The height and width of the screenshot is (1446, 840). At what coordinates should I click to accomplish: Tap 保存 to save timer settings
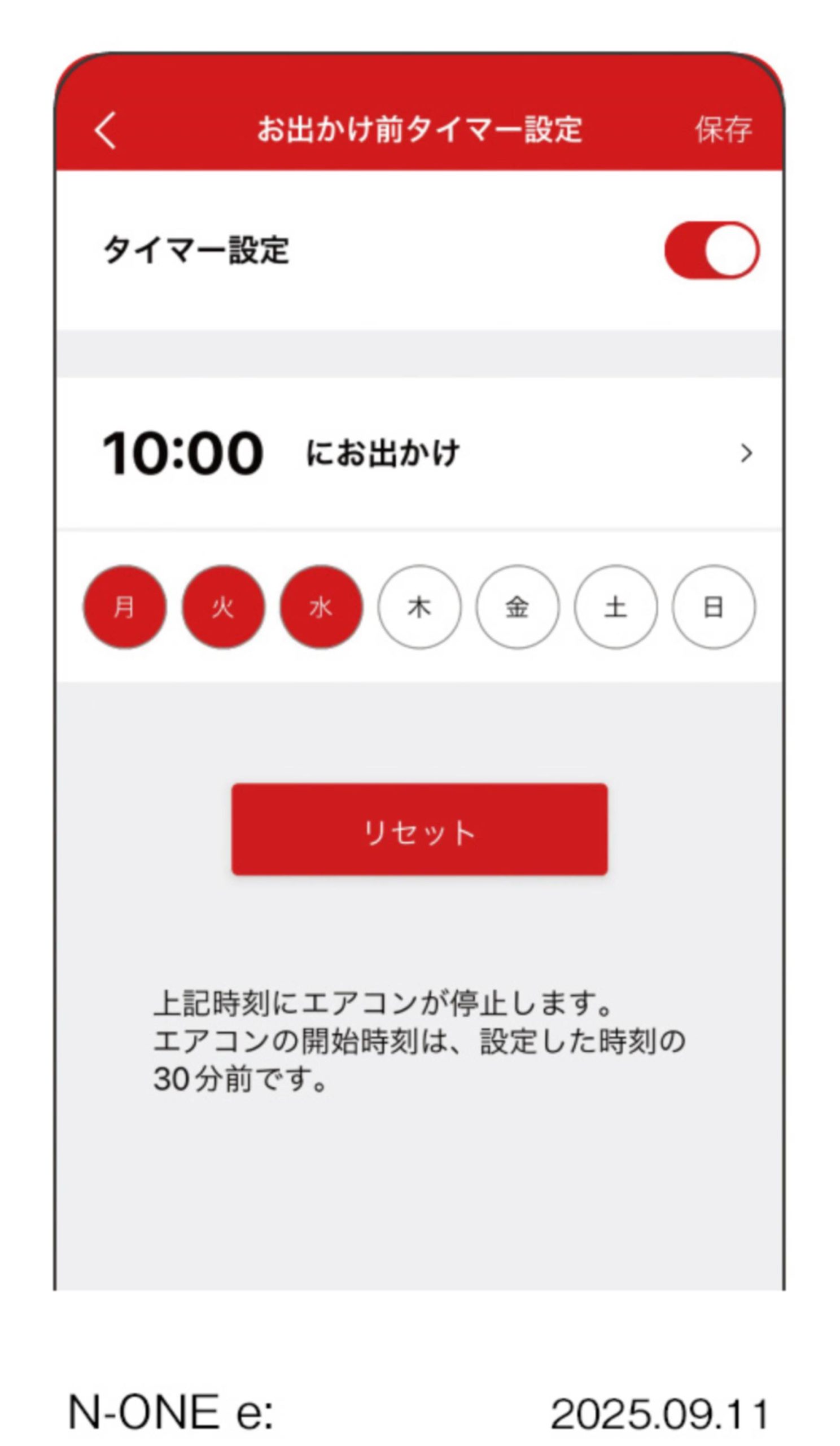pyautogui.click(x=723, y=129)
